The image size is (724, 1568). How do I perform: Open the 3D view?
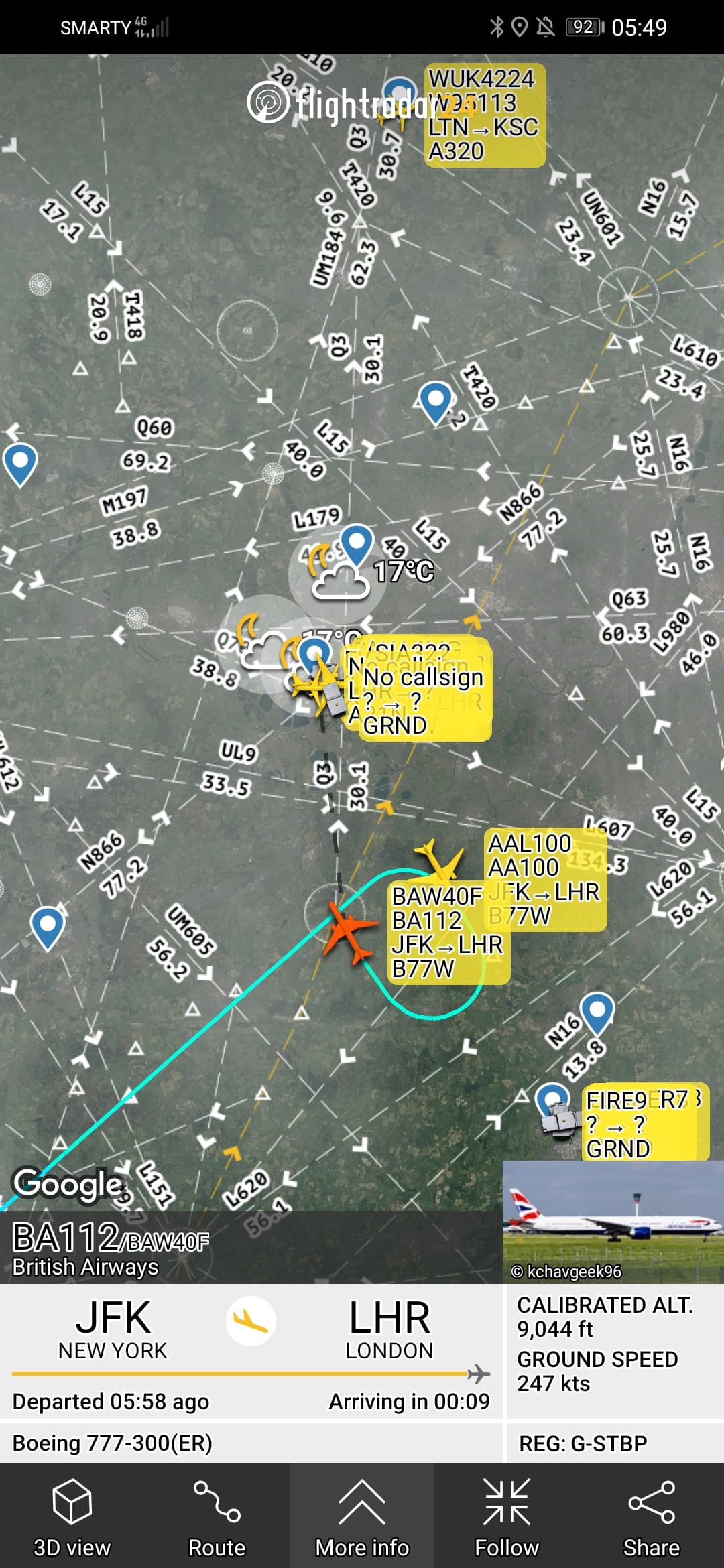tap(72, 1517)
